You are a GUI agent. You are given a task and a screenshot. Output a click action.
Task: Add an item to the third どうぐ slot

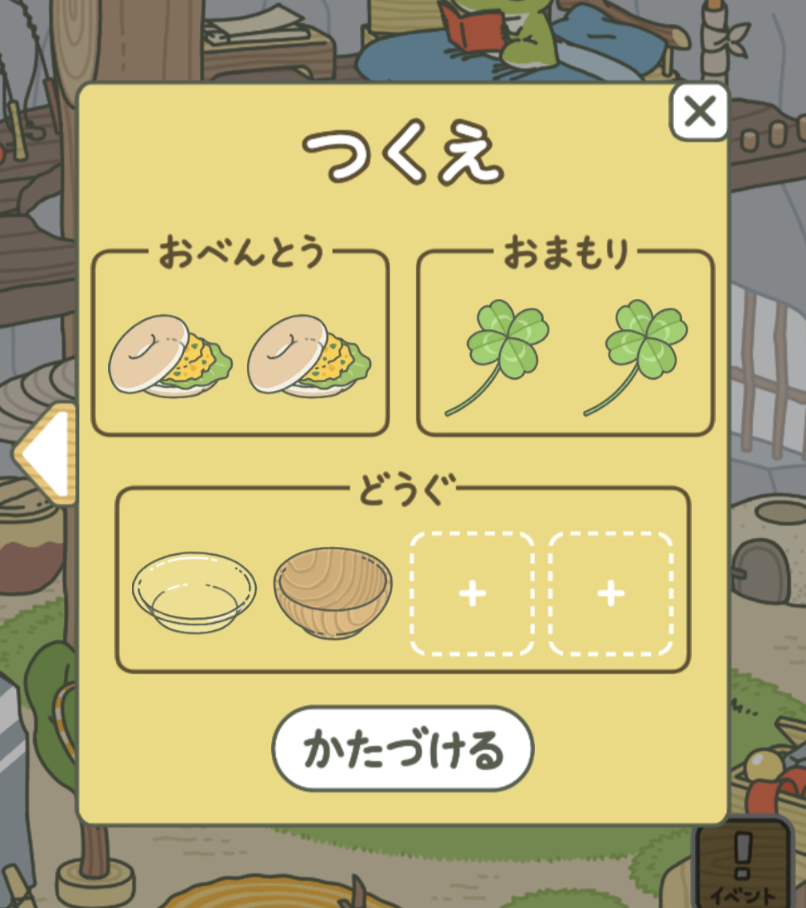[x=472, y=594]
